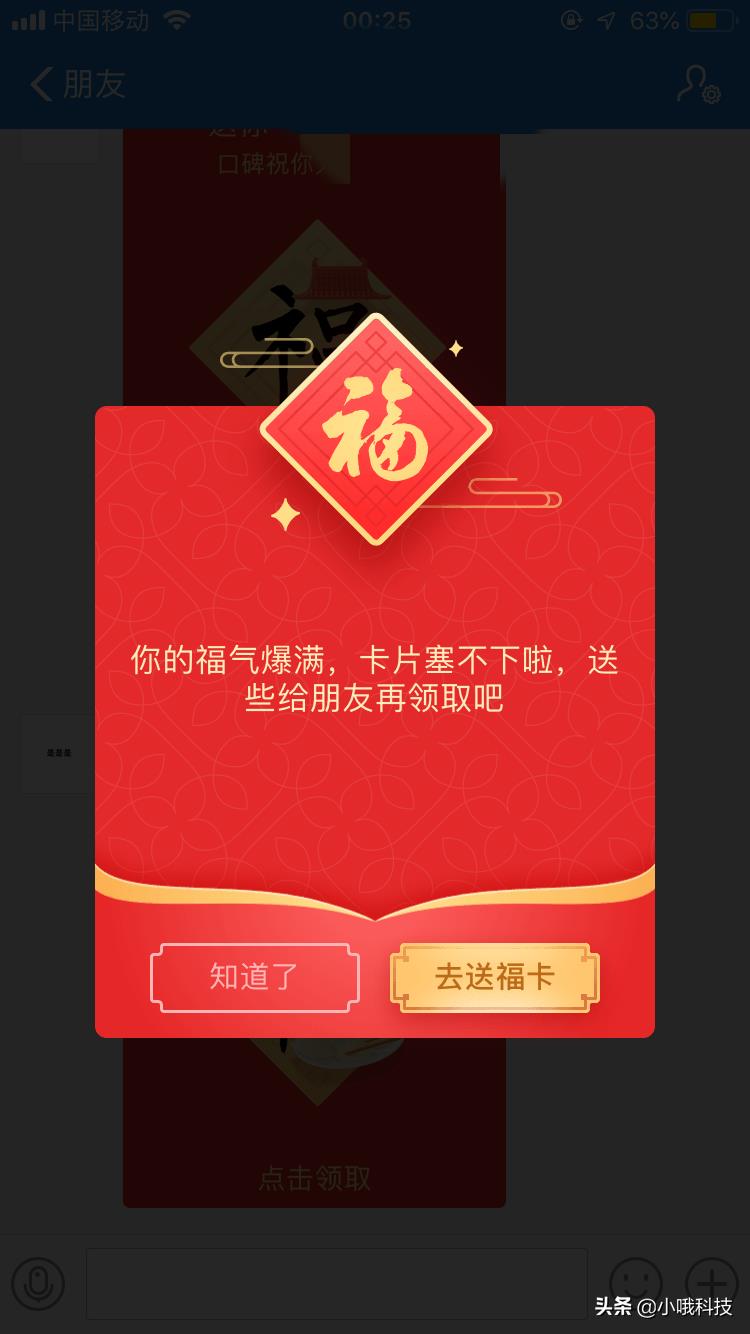Tap 去送福卡 to send cards
Viewport: 750px width, 1334px height.
494,977
